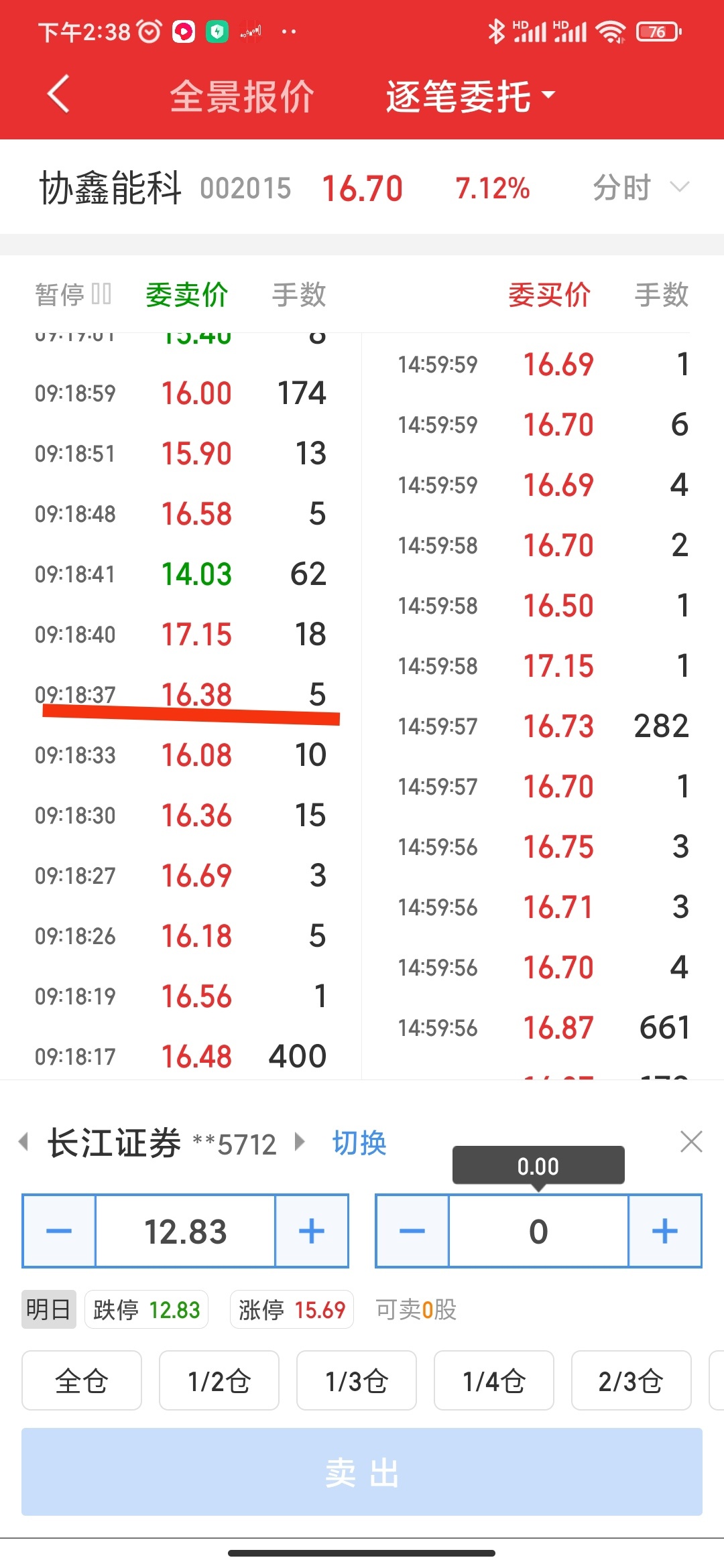Increase the sell price with plus
This screenshot has height=1568, width=724.
point(312,1231)
